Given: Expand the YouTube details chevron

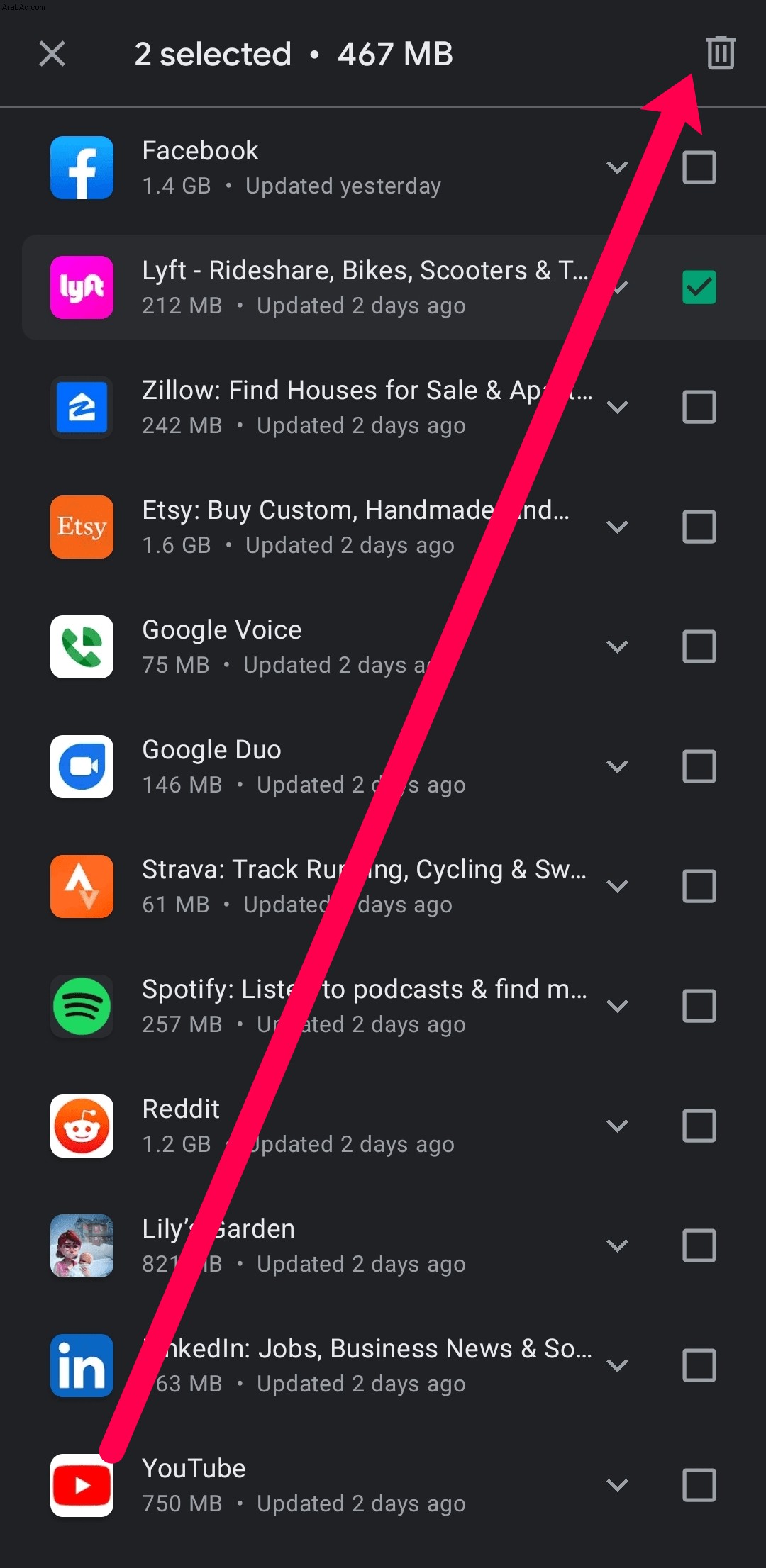Looking at the screenshot, I should pyautogui.click(x=617, y=1486).
